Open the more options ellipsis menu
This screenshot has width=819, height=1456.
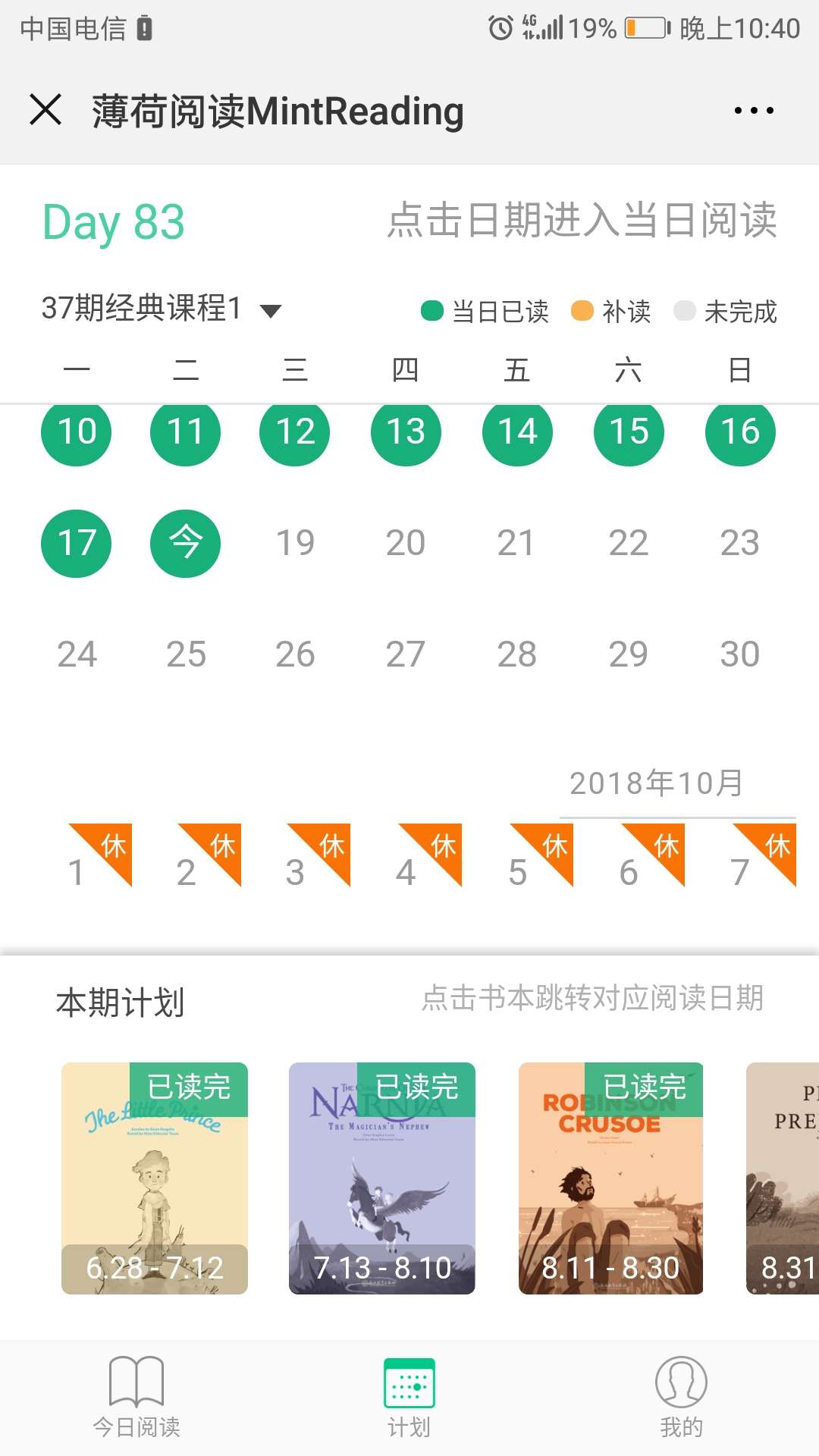click(753, 110)
